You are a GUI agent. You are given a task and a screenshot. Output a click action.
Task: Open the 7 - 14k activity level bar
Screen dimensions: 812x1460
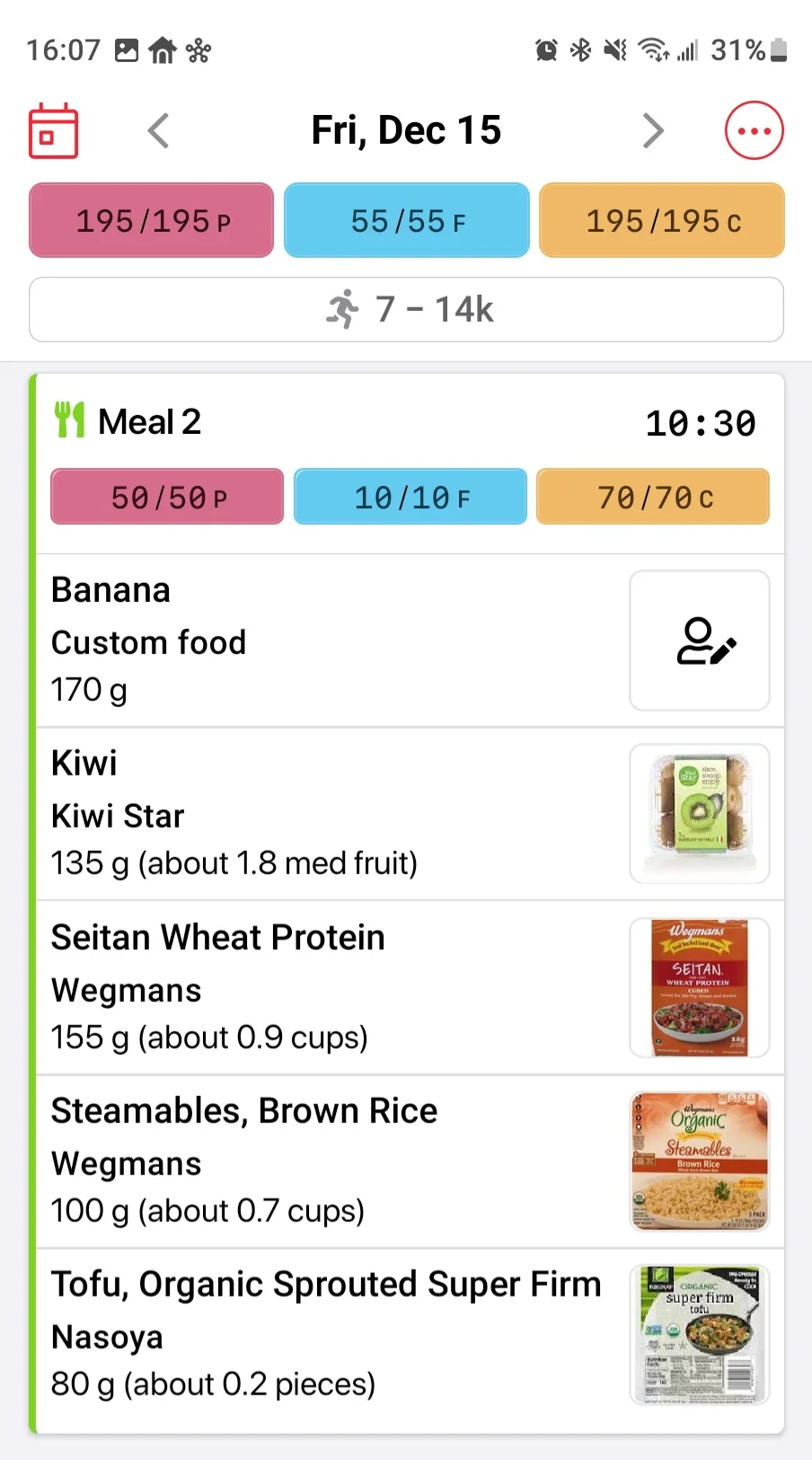point(406,309)
